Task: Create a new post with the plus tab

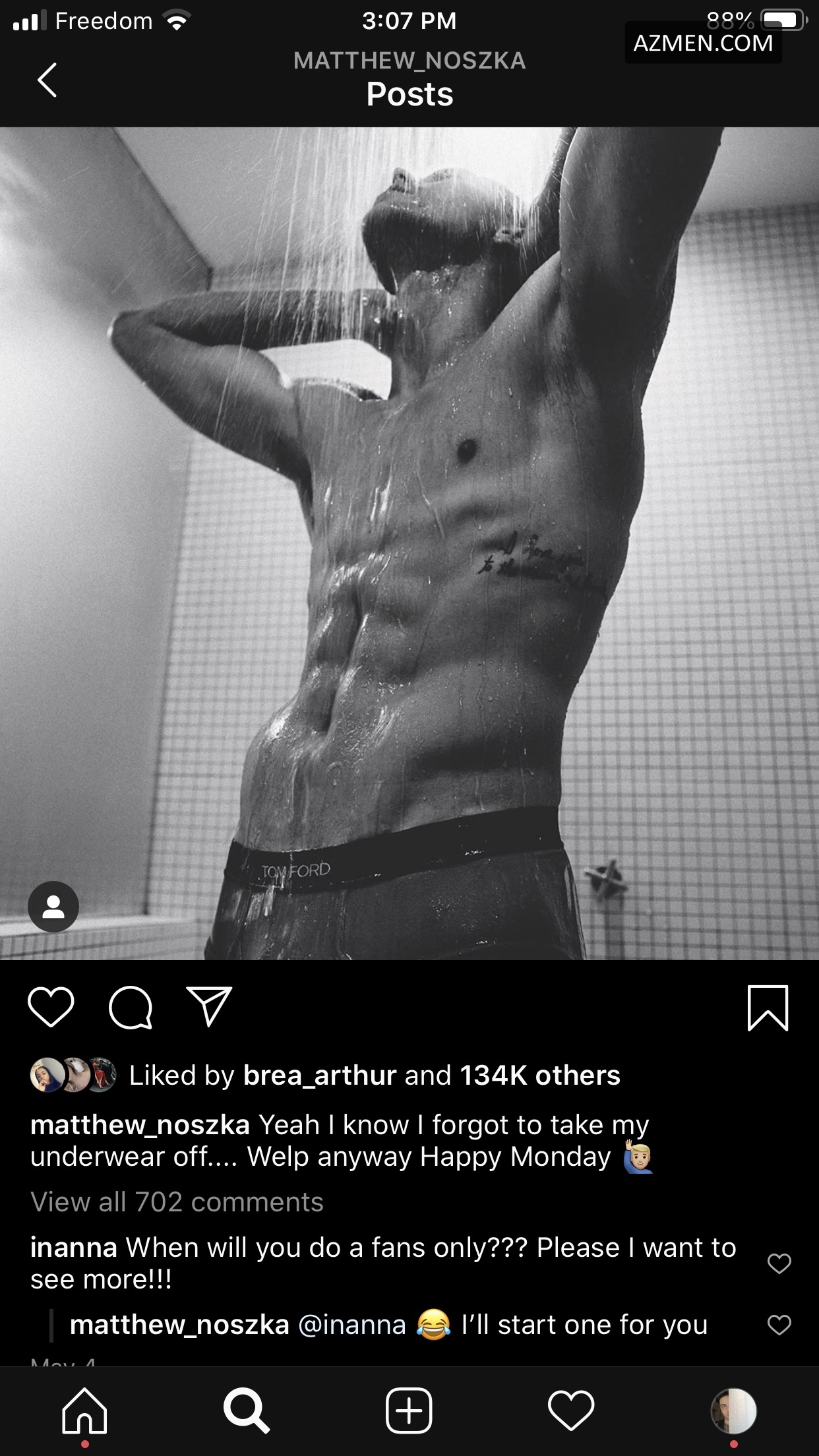Action: click(409, 1411)
